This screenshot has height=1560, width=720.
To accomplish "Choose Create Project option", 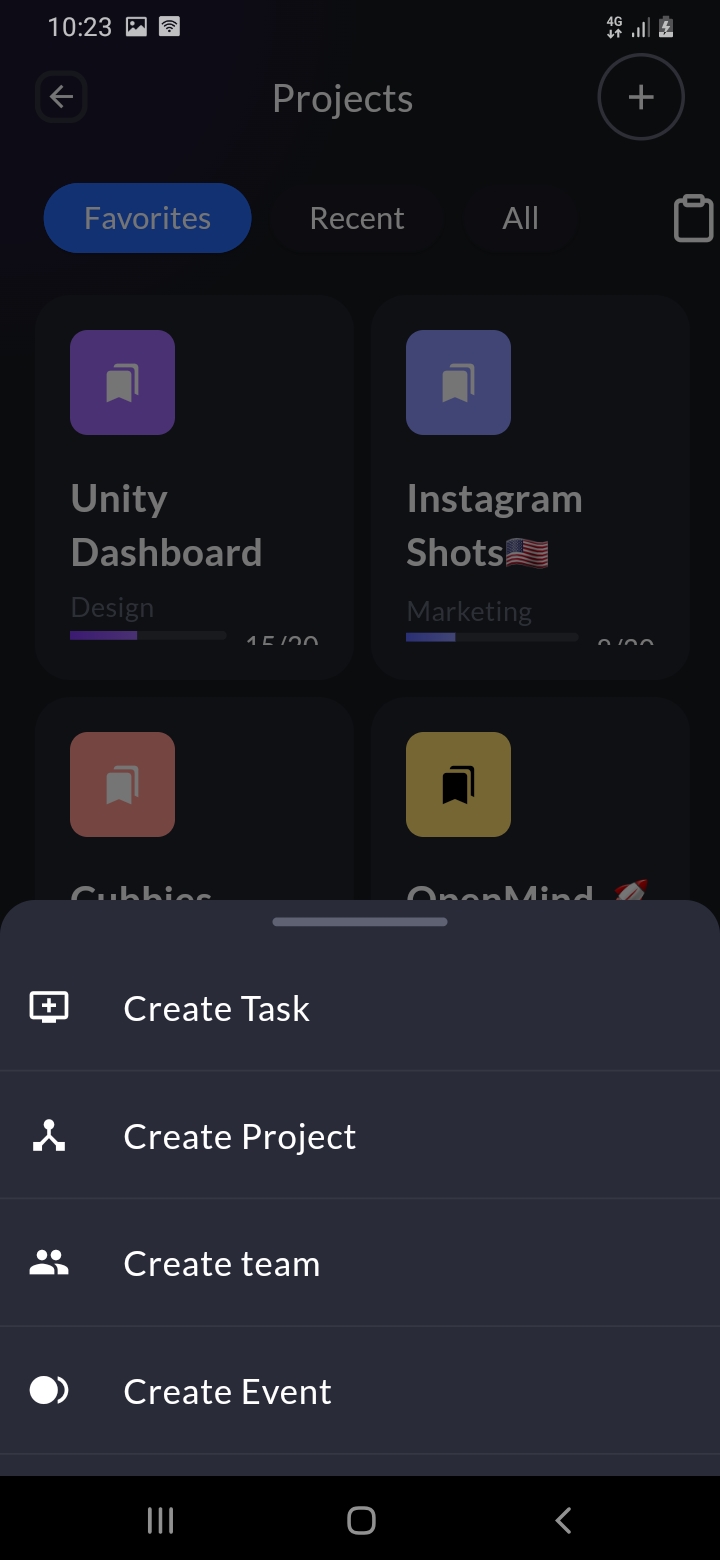I will [x=239, y=1136].
